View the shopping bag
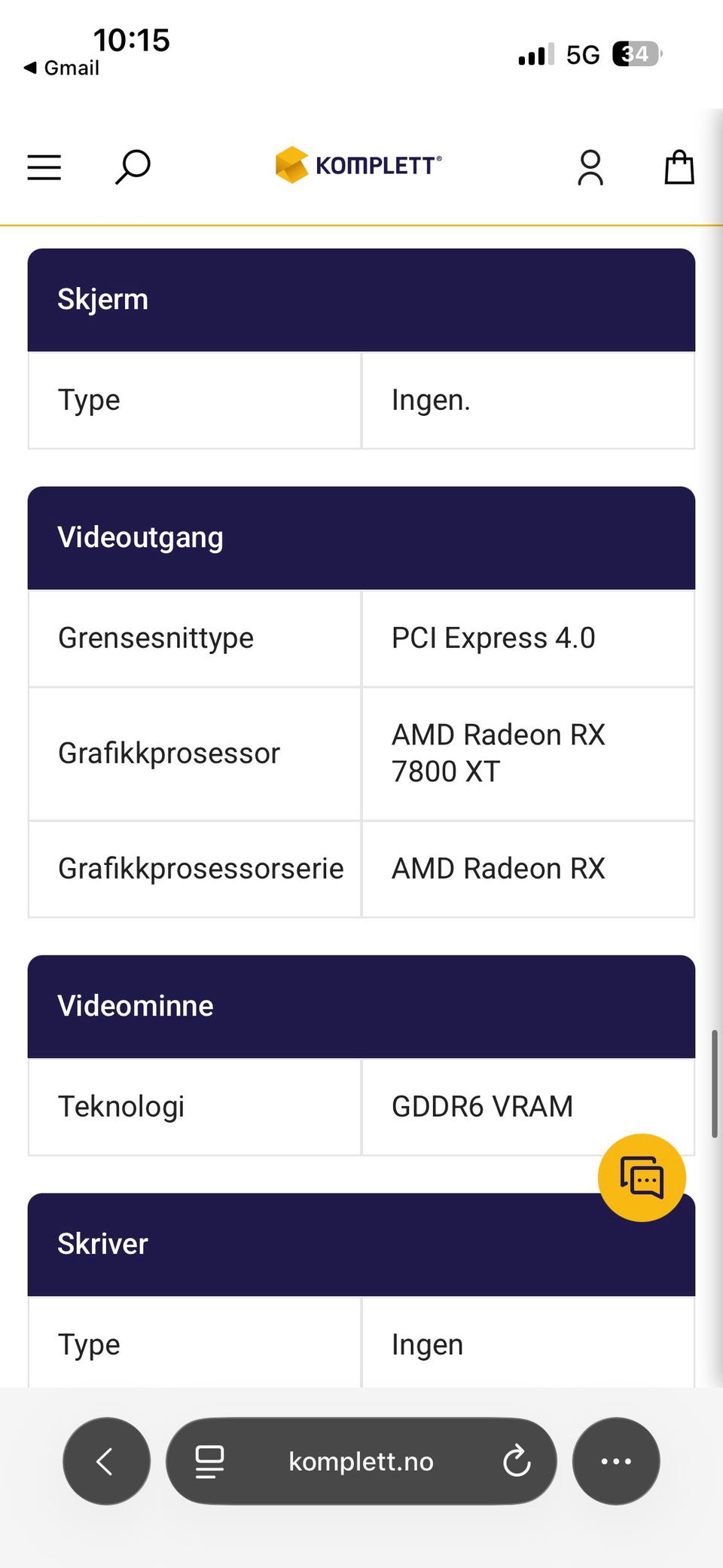 click(679, 167)
